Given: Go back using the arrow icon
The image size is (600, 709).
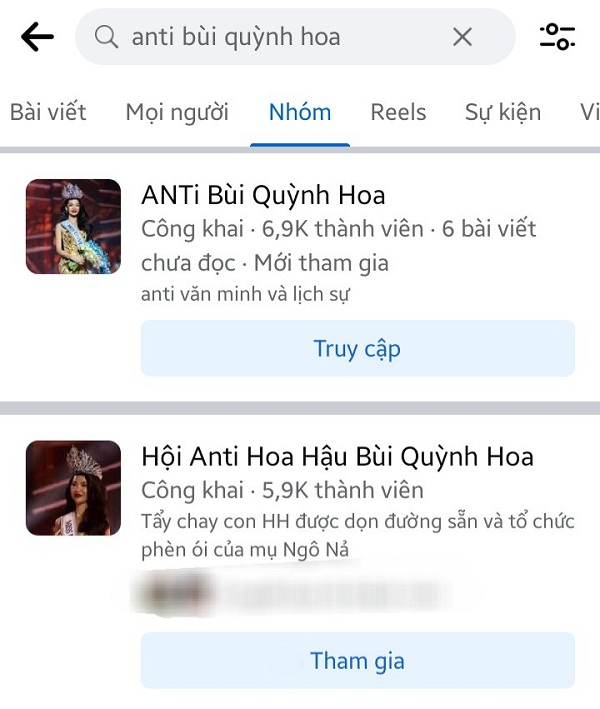Looking at the screenshot, I should tap(37, 38).
